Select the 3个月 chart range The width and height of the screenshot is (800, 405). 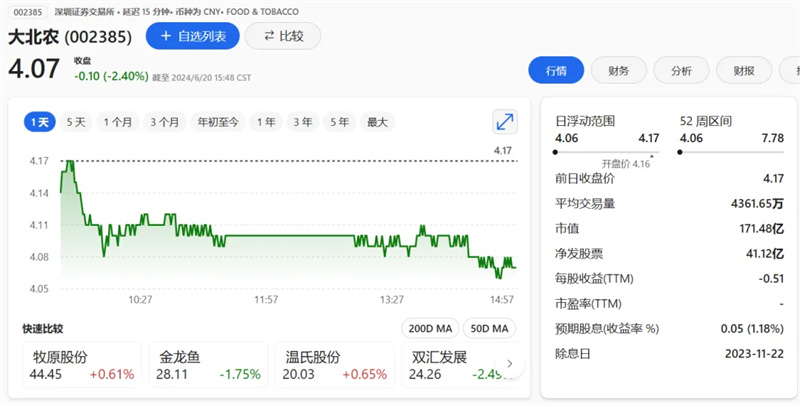(x=165, y=122)
